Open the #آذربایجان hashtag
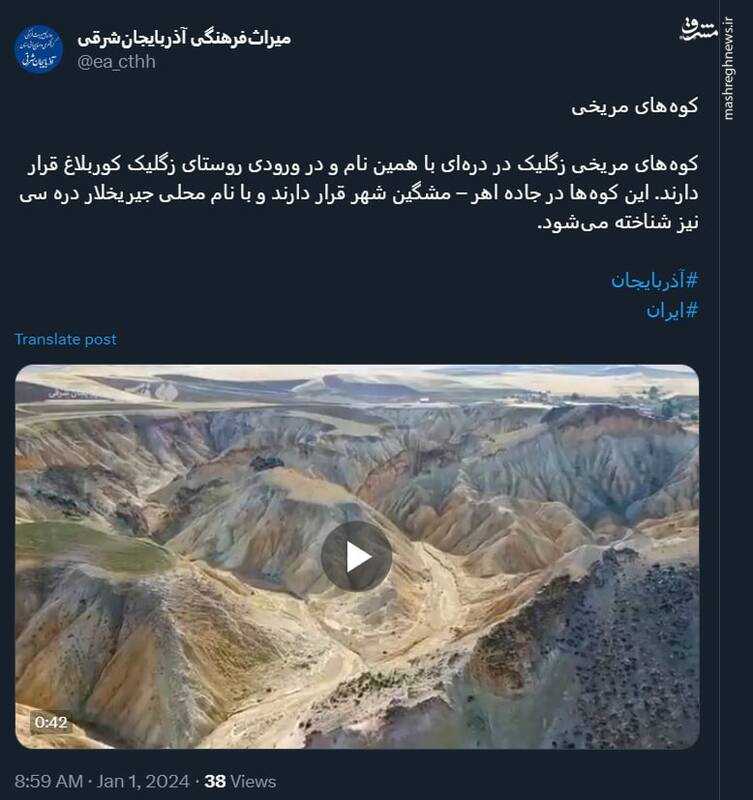The image size is (753, 800). tap(654, 280)
